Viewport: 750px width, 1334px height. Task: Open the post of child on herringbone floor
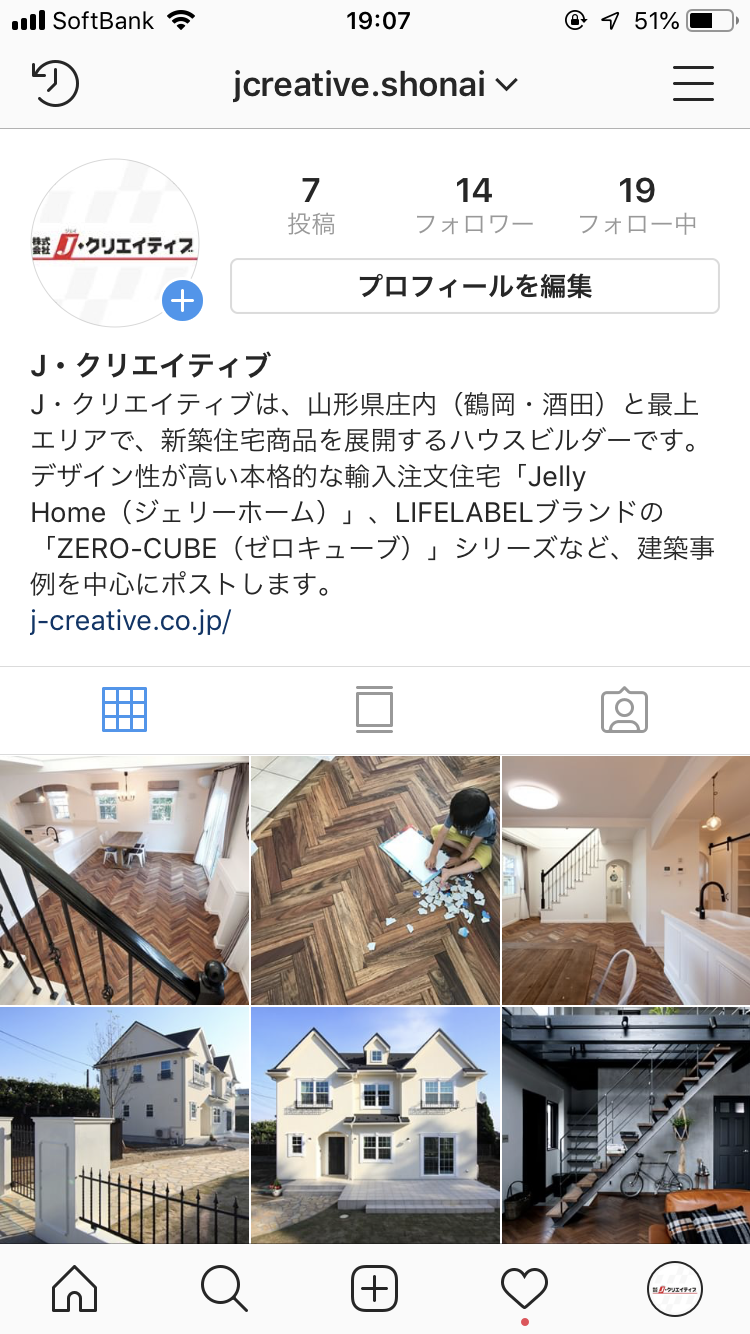375,880
